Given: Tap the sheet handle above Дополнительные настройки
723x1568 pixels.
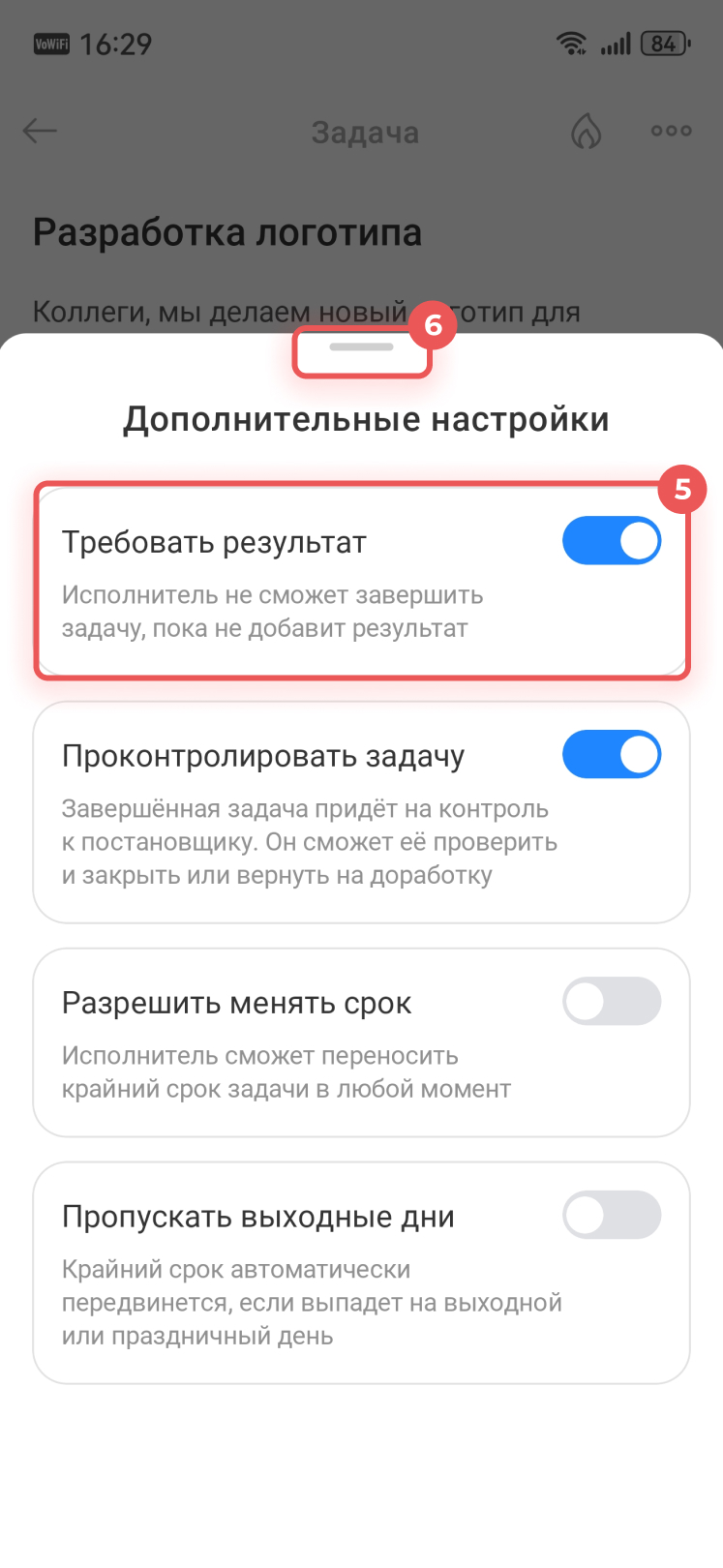Looking at the screenshot, I should tap(361, 347).
